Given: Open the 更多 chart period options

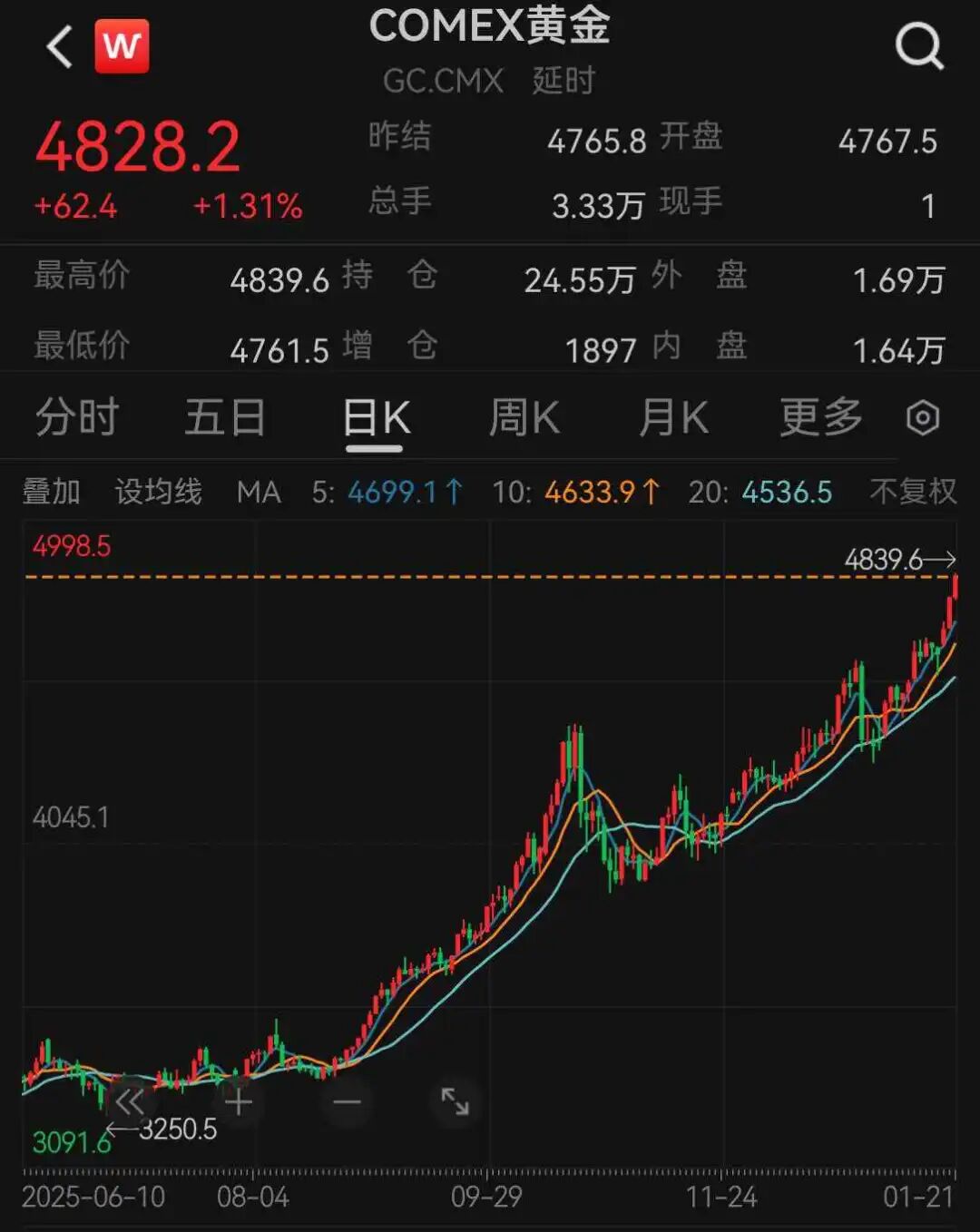Looking at the screenshot, I should coord(820,418).
